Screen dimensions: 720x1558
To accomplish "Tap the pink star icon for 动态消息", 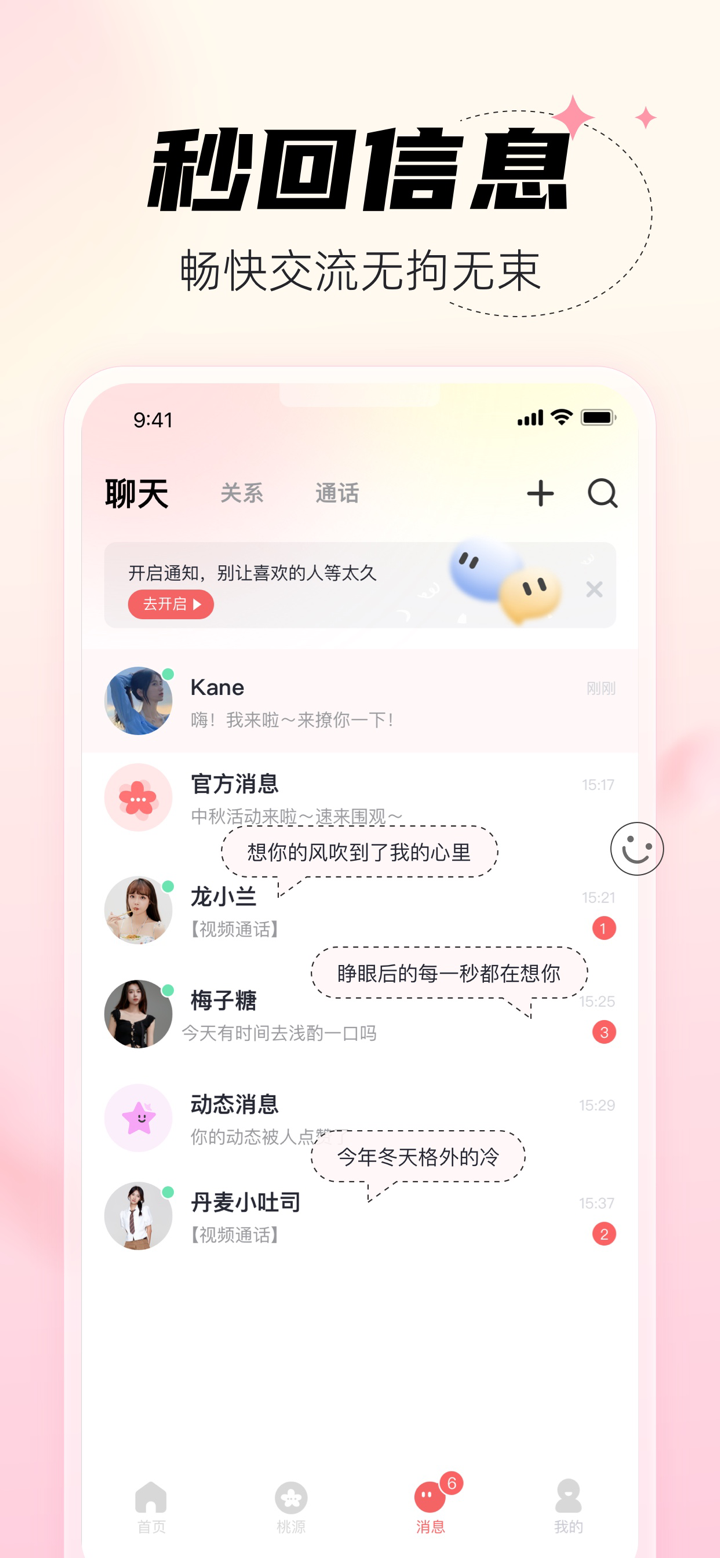I will (x=138, y=1117).
